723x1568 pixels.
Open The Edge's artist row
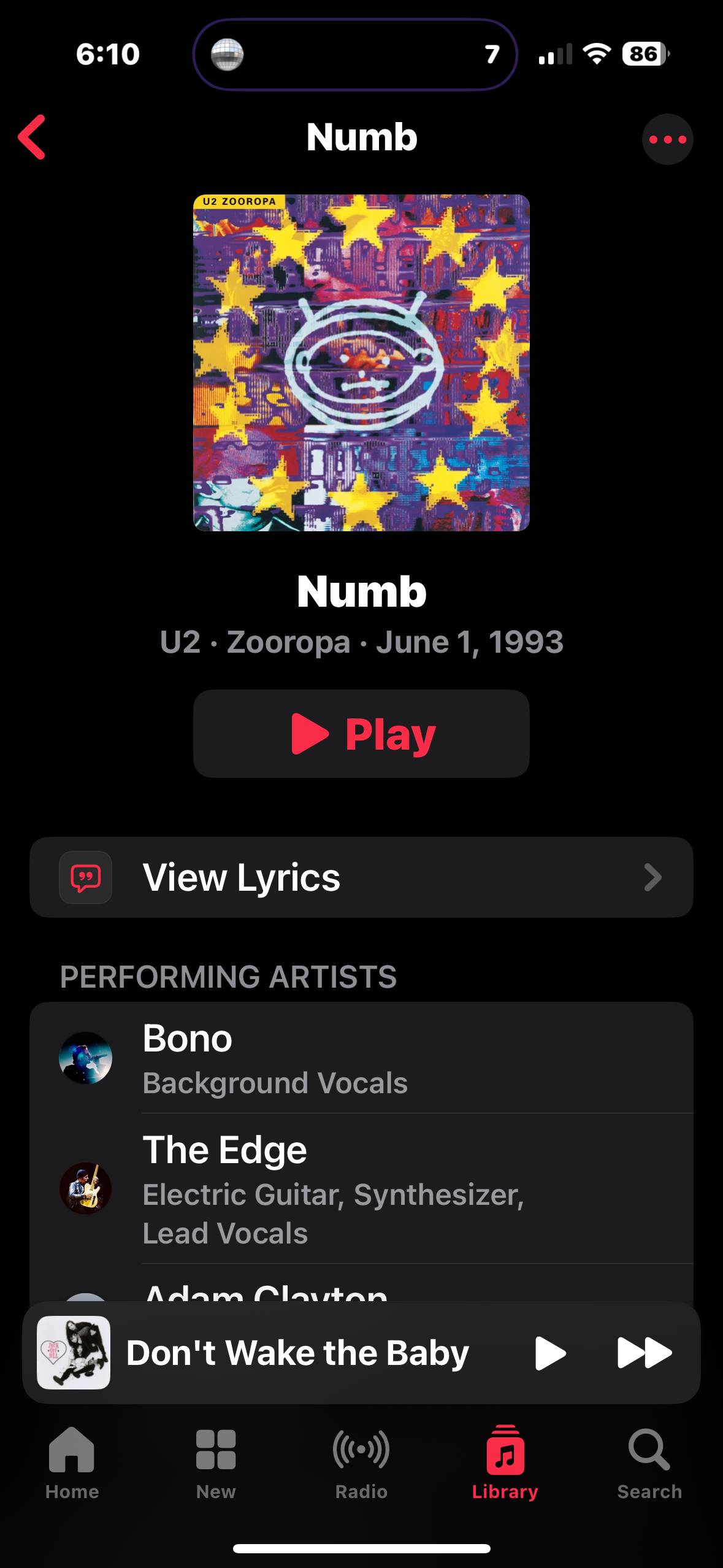coord(361,1189)
